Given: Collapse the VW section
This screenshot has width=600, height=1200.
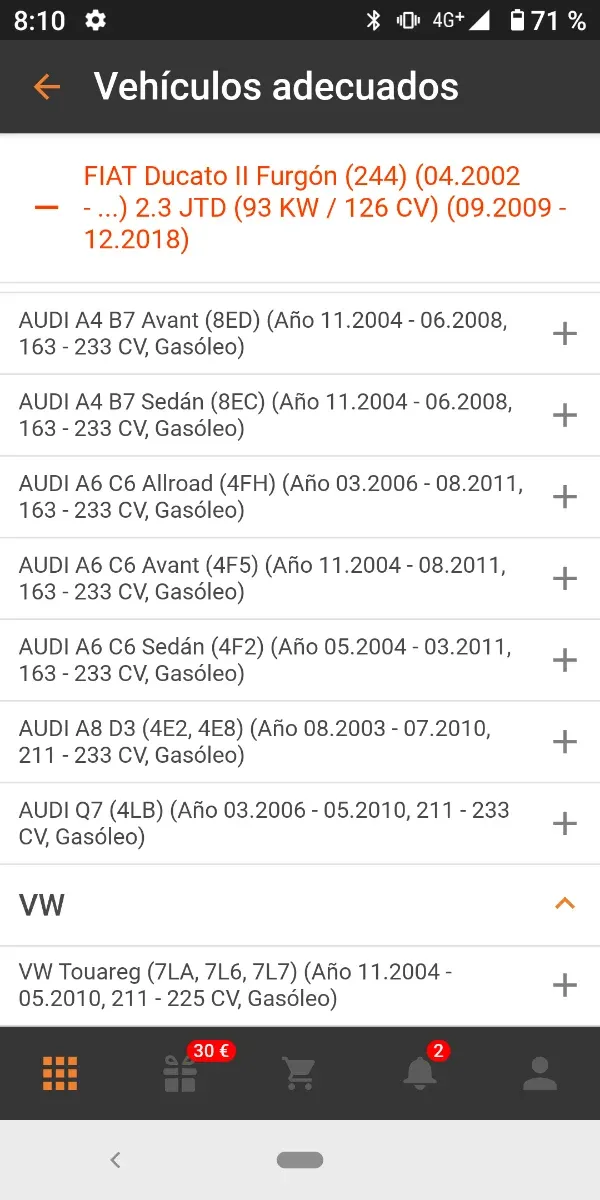Looking at the screenshot, I should click(565, 905).
